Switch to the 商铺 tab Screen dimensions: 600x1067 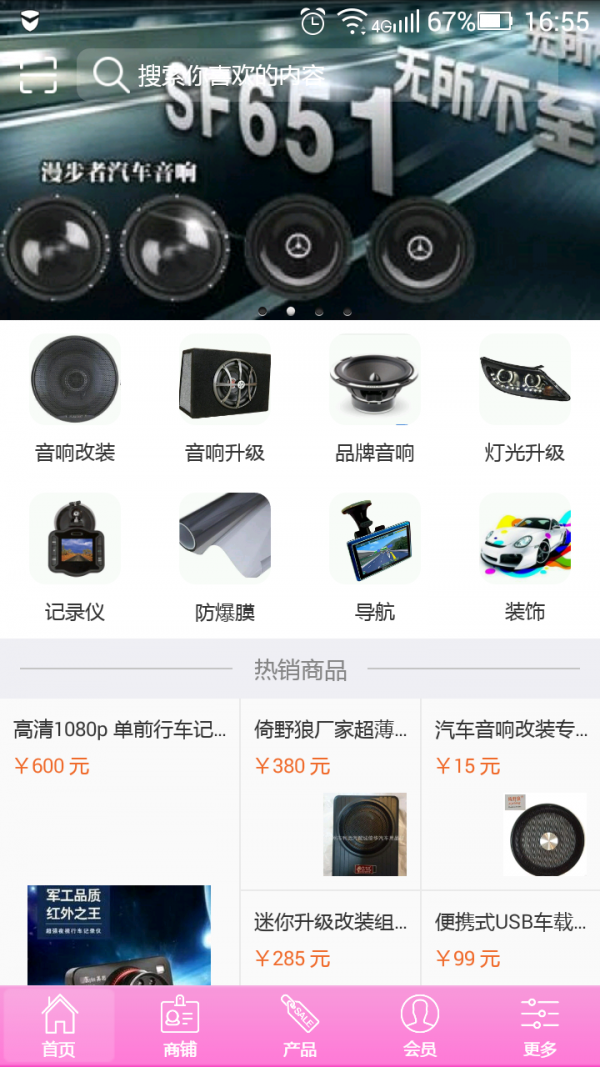(x=180, y=1027)
